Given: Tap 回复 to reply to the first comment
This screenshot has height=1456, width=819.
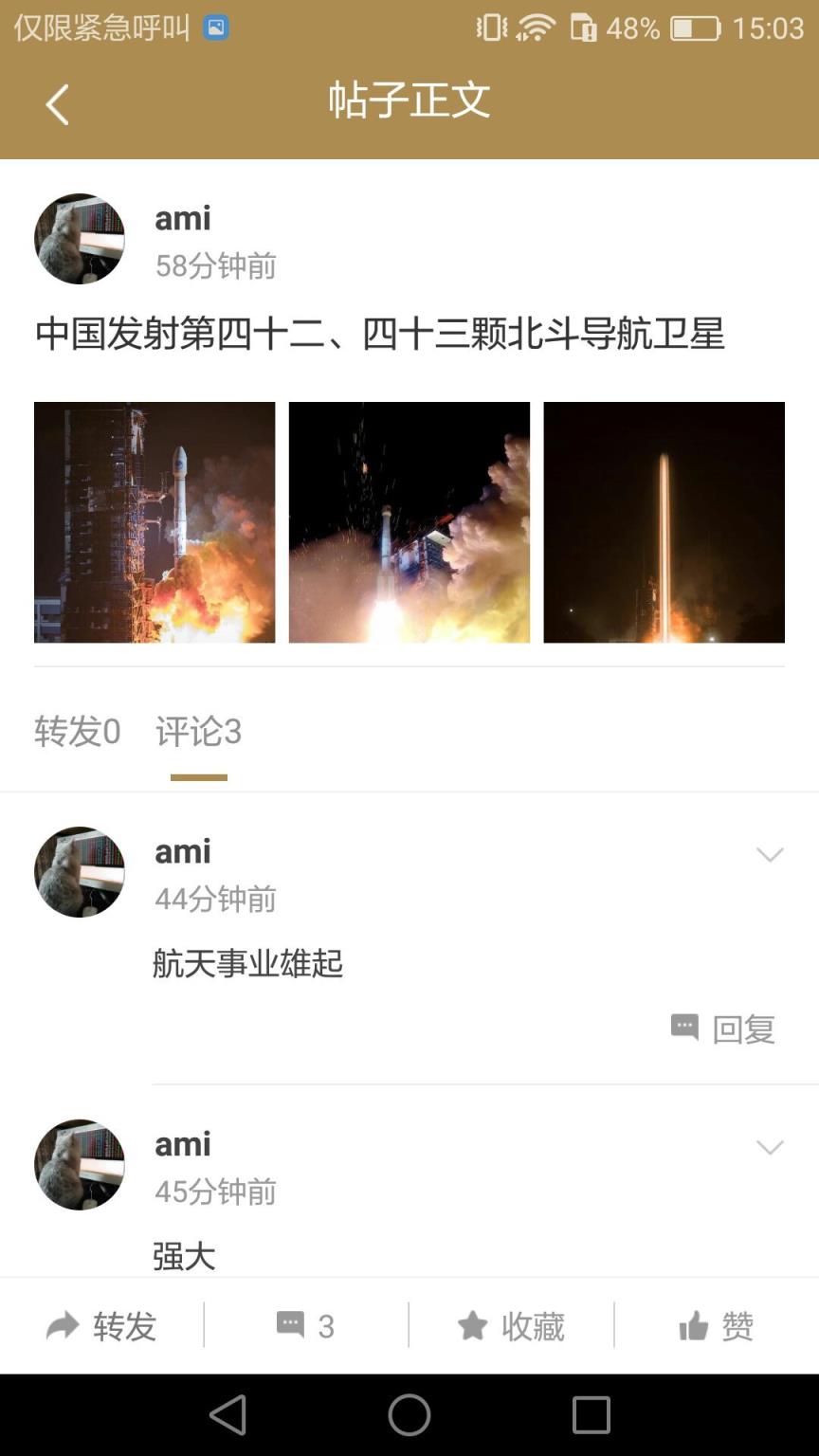Looking at the screenshot, I should tap(743, 1029).
